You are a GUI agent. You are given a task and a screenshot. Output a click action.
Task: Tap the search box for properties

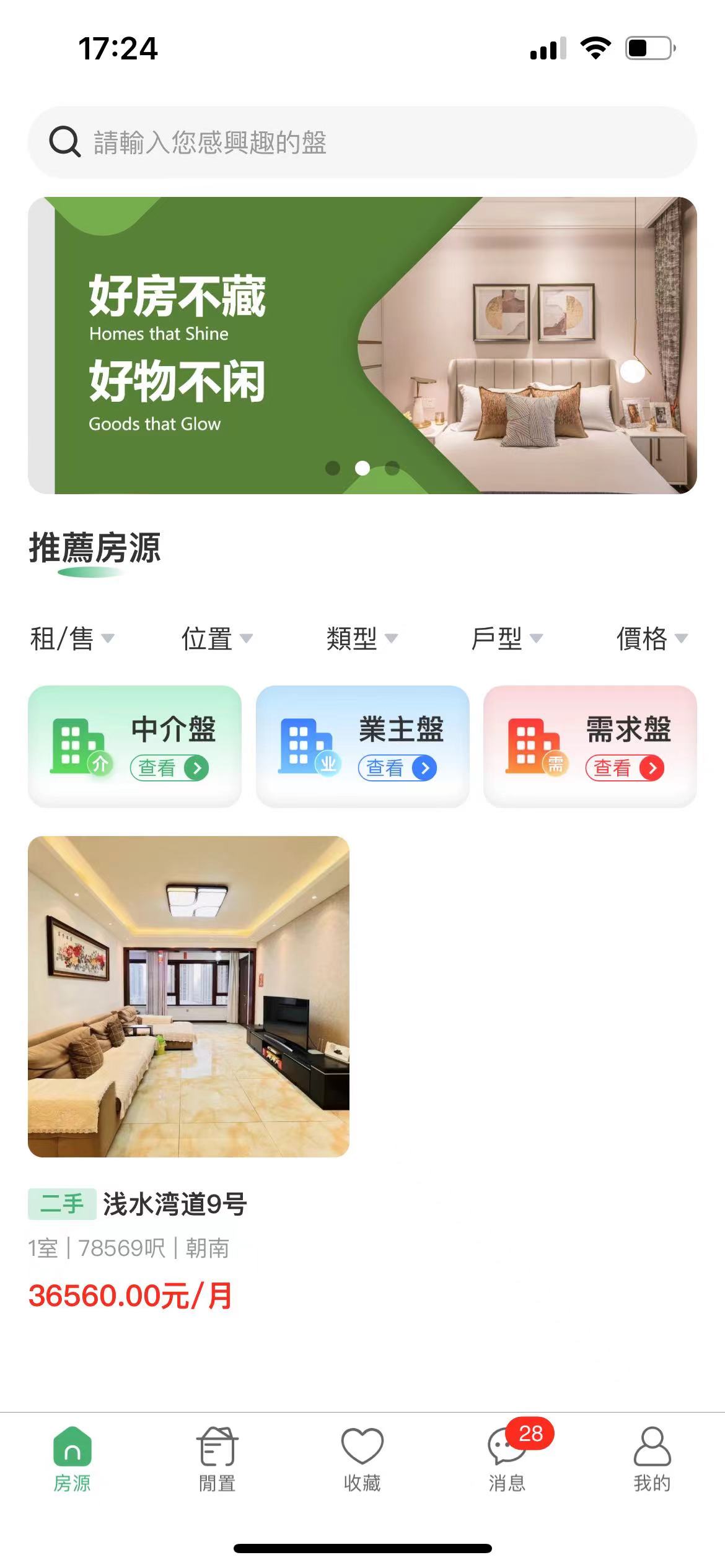362,142
